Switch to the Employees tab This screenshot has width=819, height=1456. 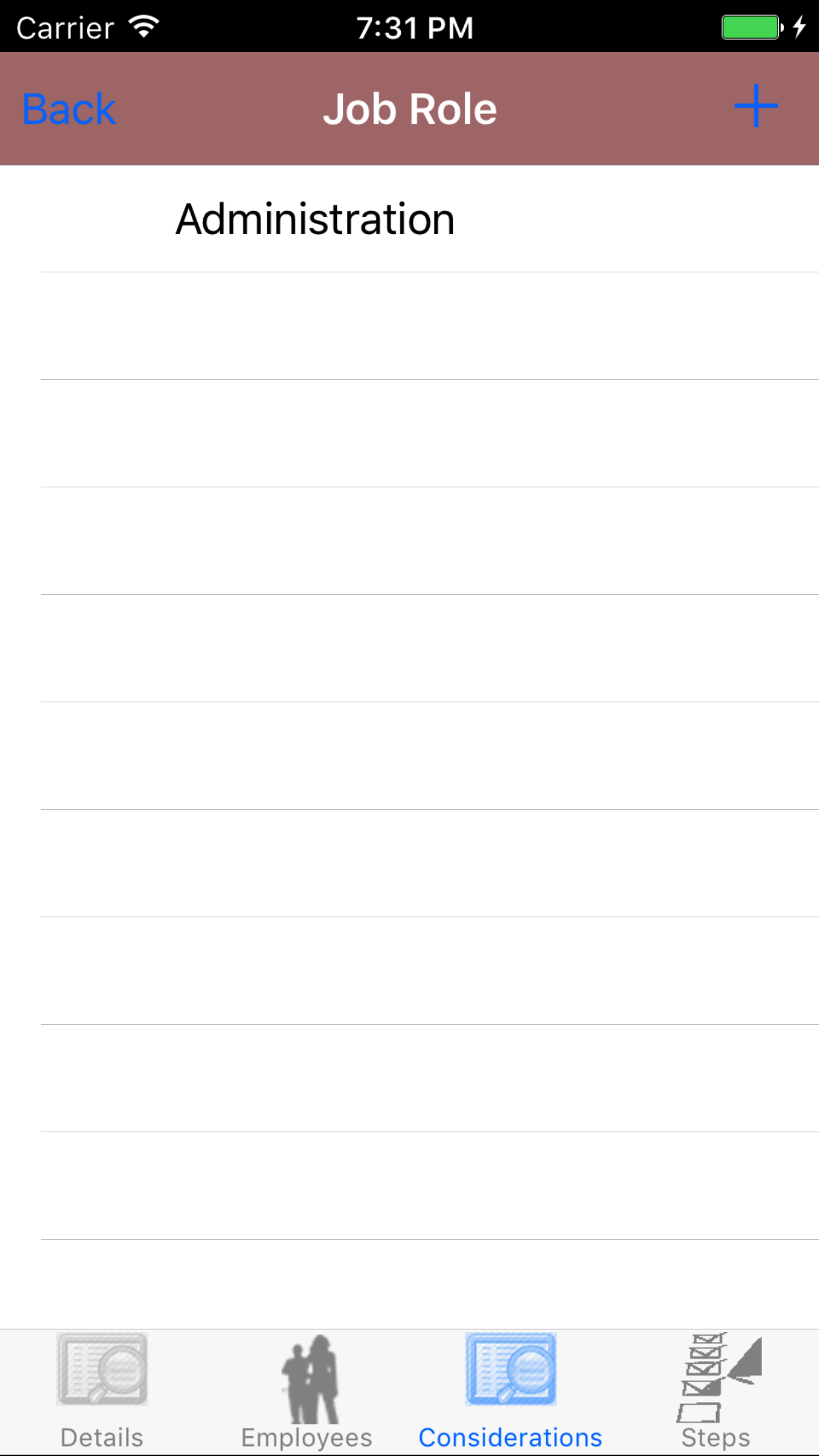(307, 1391)
